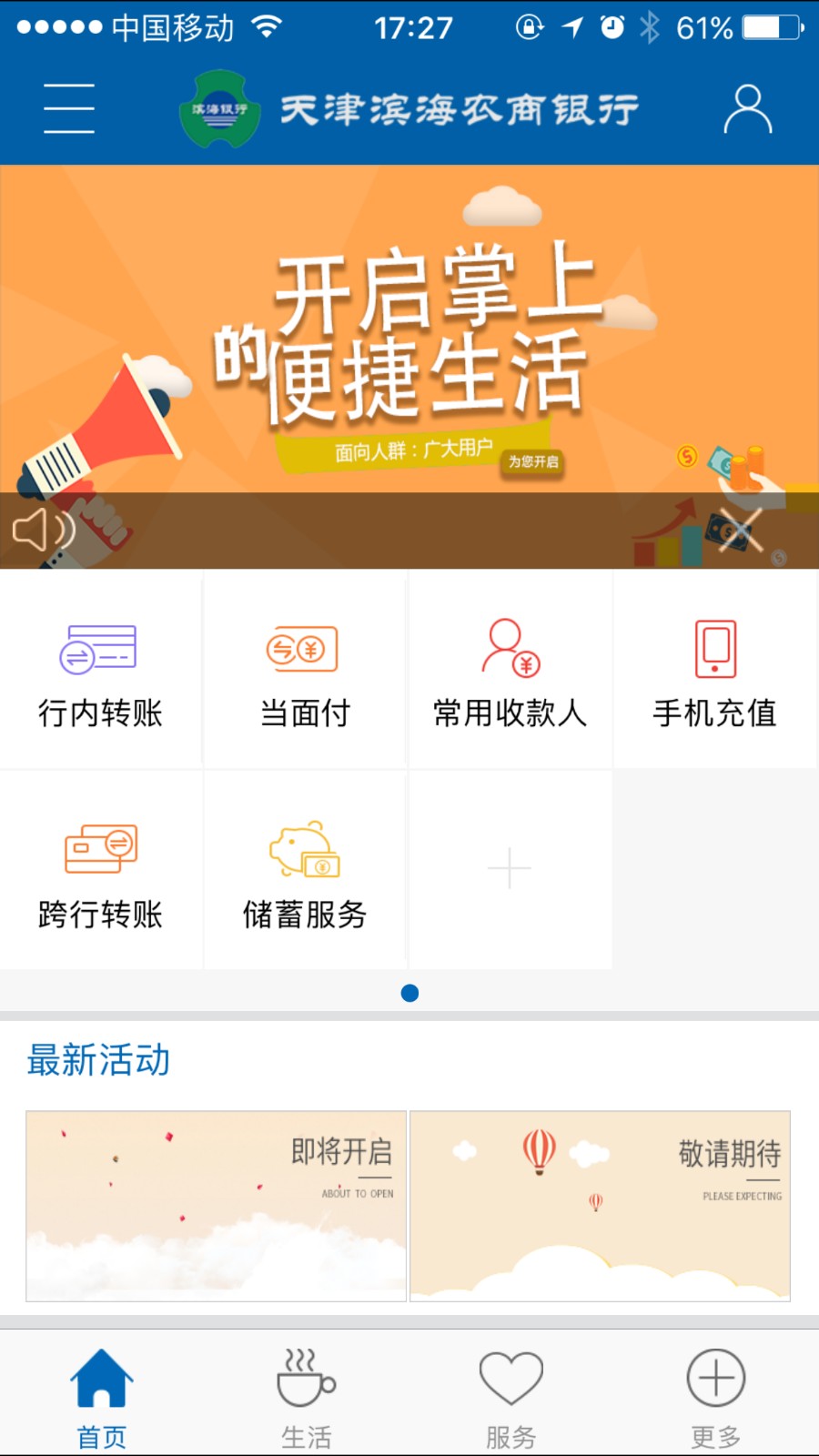Open the user profile icon
819x1456 pixels.
(748, 109)
